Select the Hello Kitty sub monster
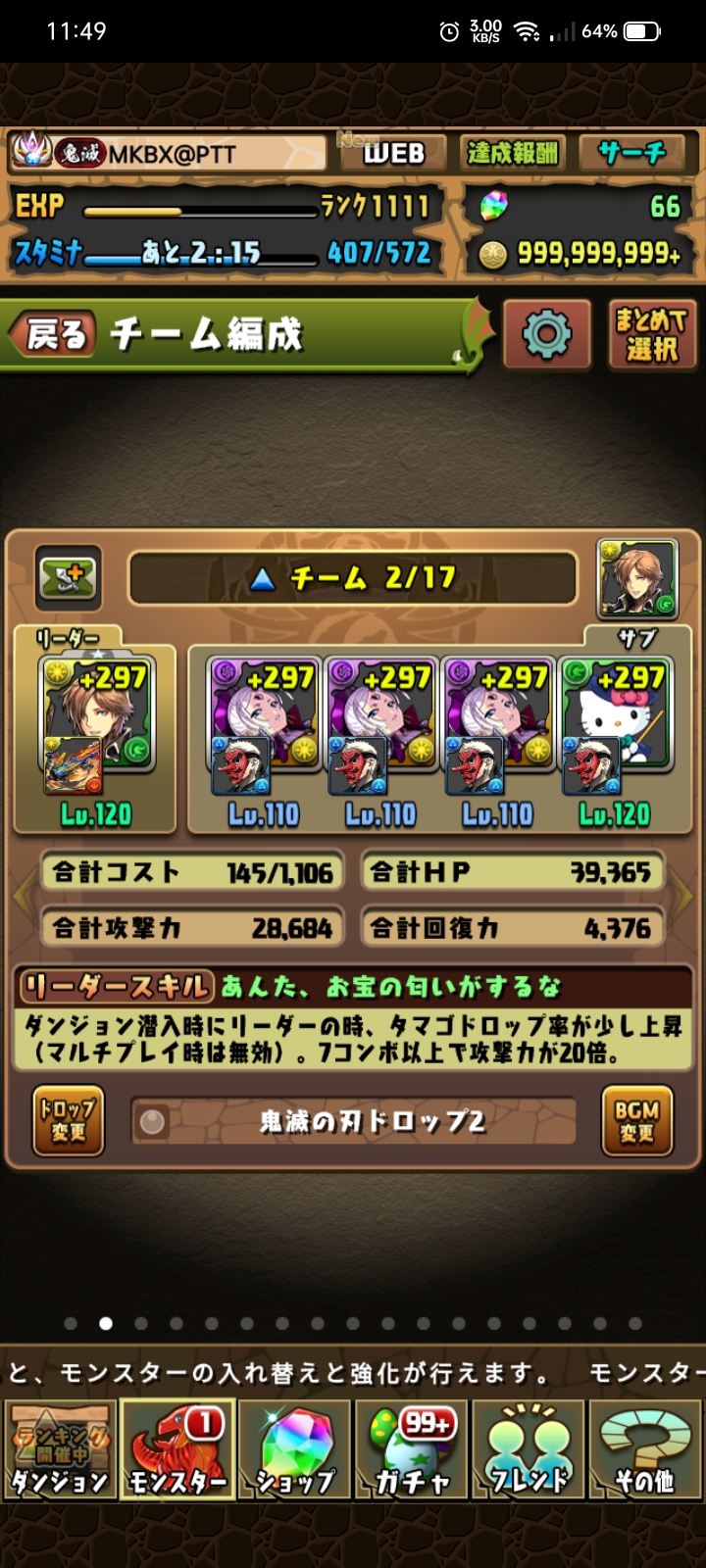The height and width of the screenshot is (1568, 706). click(615, 725)
